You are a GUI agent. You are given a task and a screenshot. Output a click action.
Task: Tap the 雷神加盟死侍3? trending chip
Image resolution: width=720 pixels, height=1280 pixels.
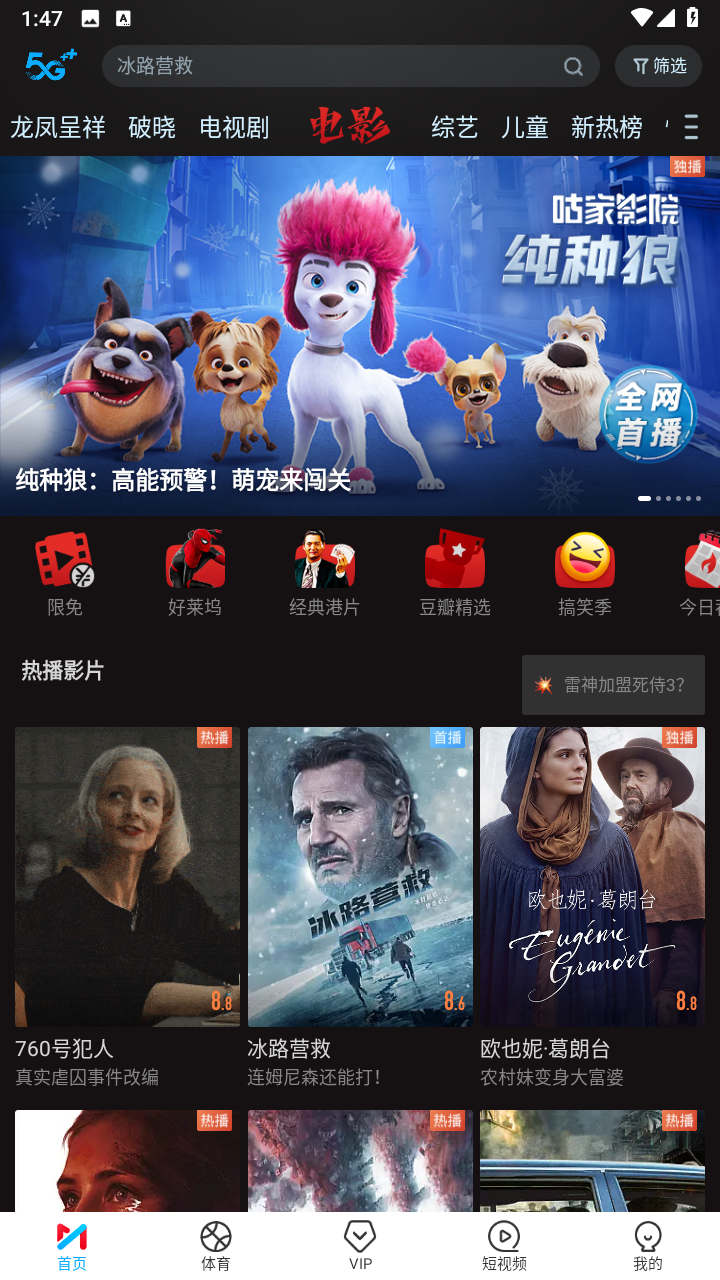click(x=613, y=685)
